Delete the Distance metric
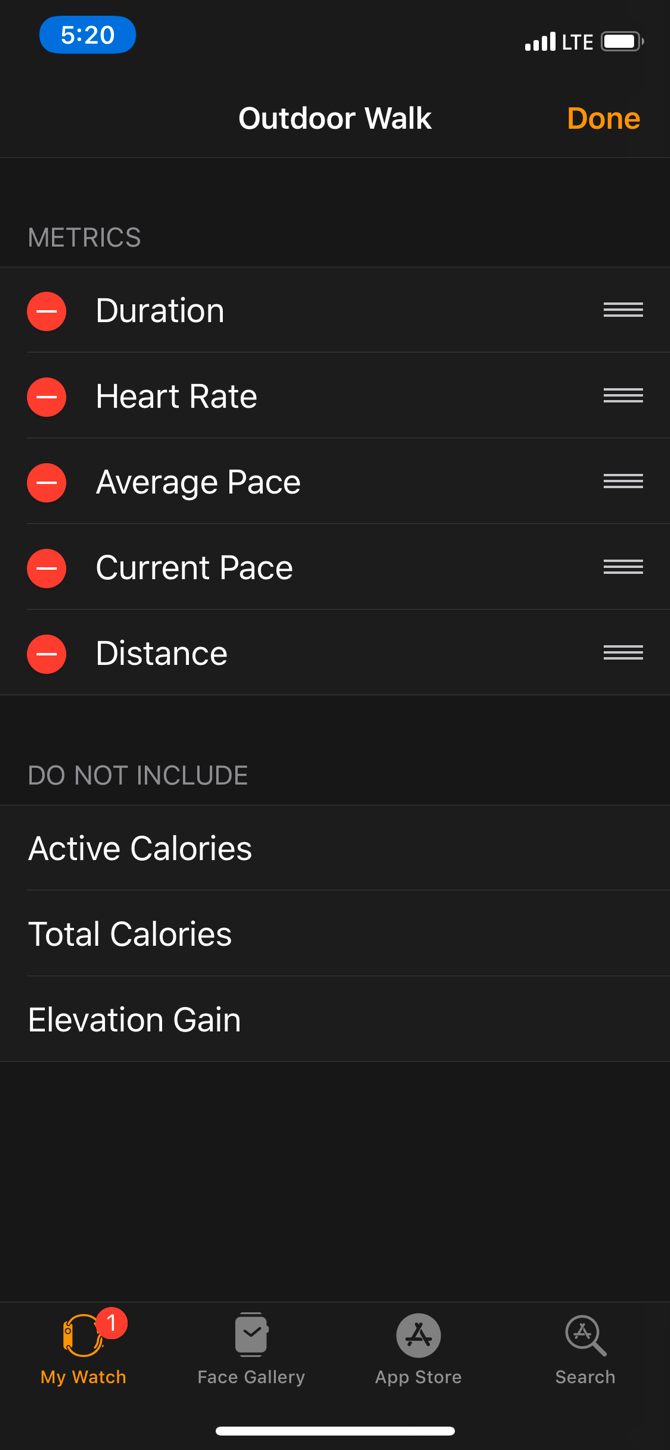 47,654
